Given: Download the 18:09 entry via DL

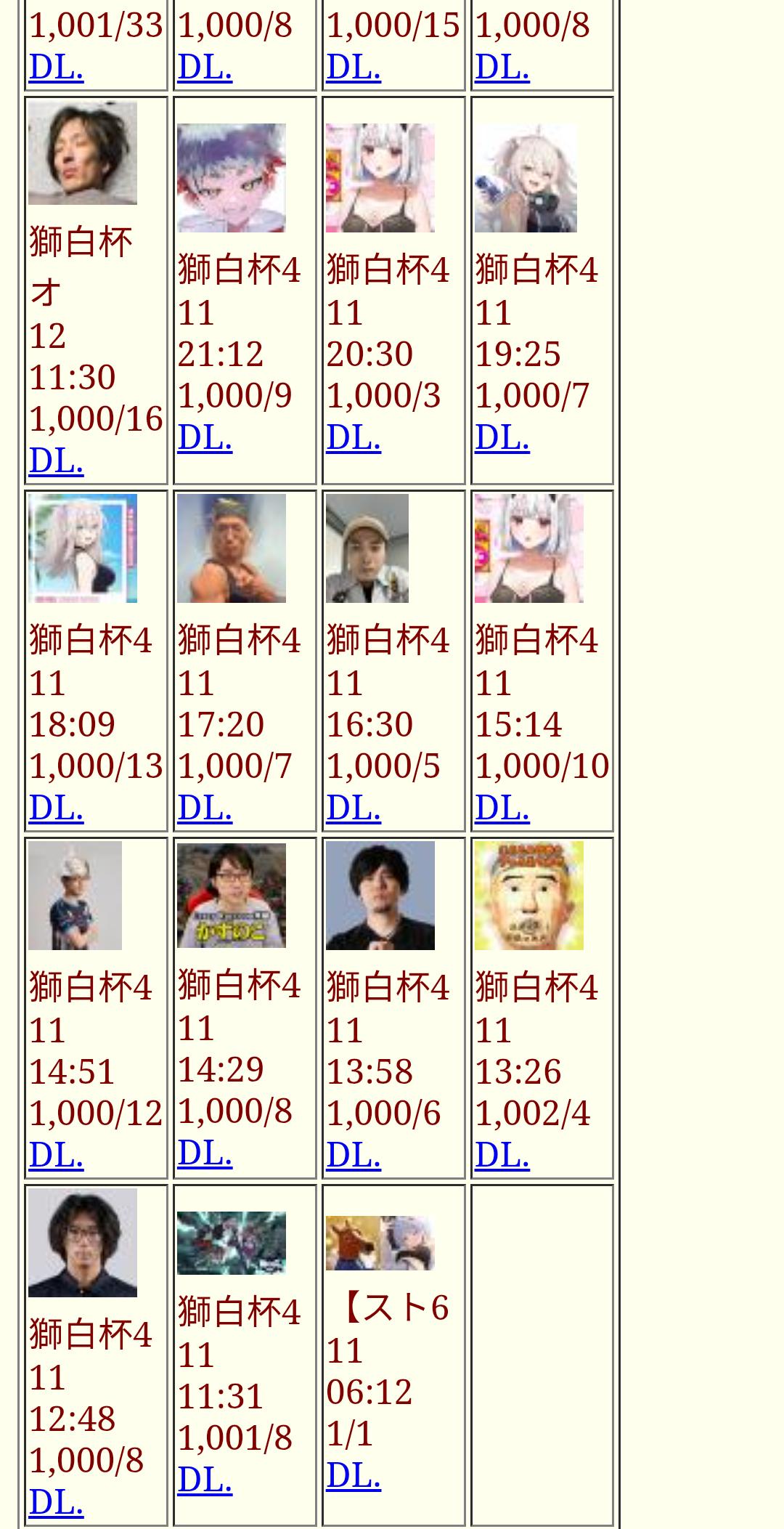Looking at the screenshot, I should (56, 808).
